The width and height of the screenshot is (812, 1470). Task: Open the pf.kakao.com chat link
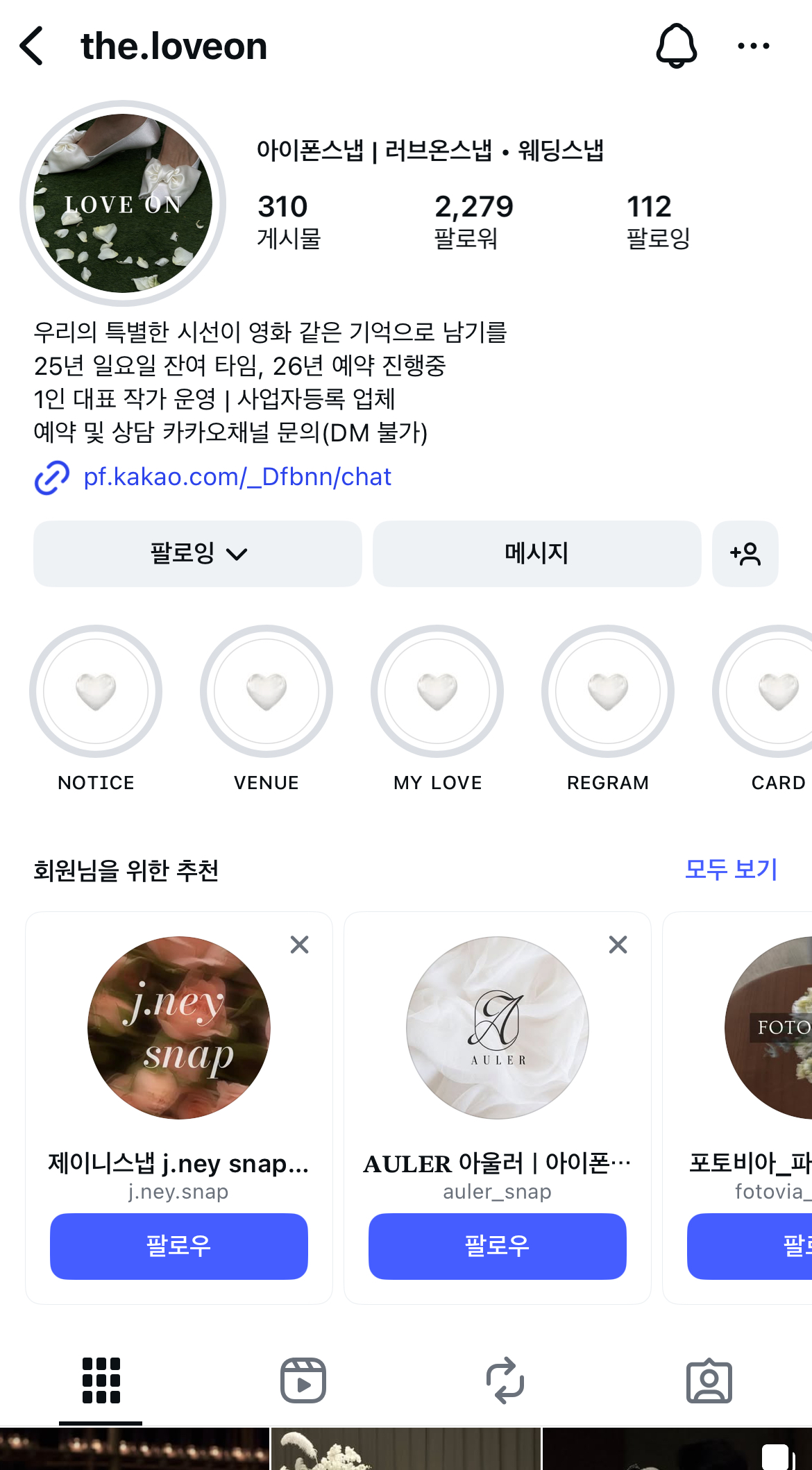tap(237, 478)
